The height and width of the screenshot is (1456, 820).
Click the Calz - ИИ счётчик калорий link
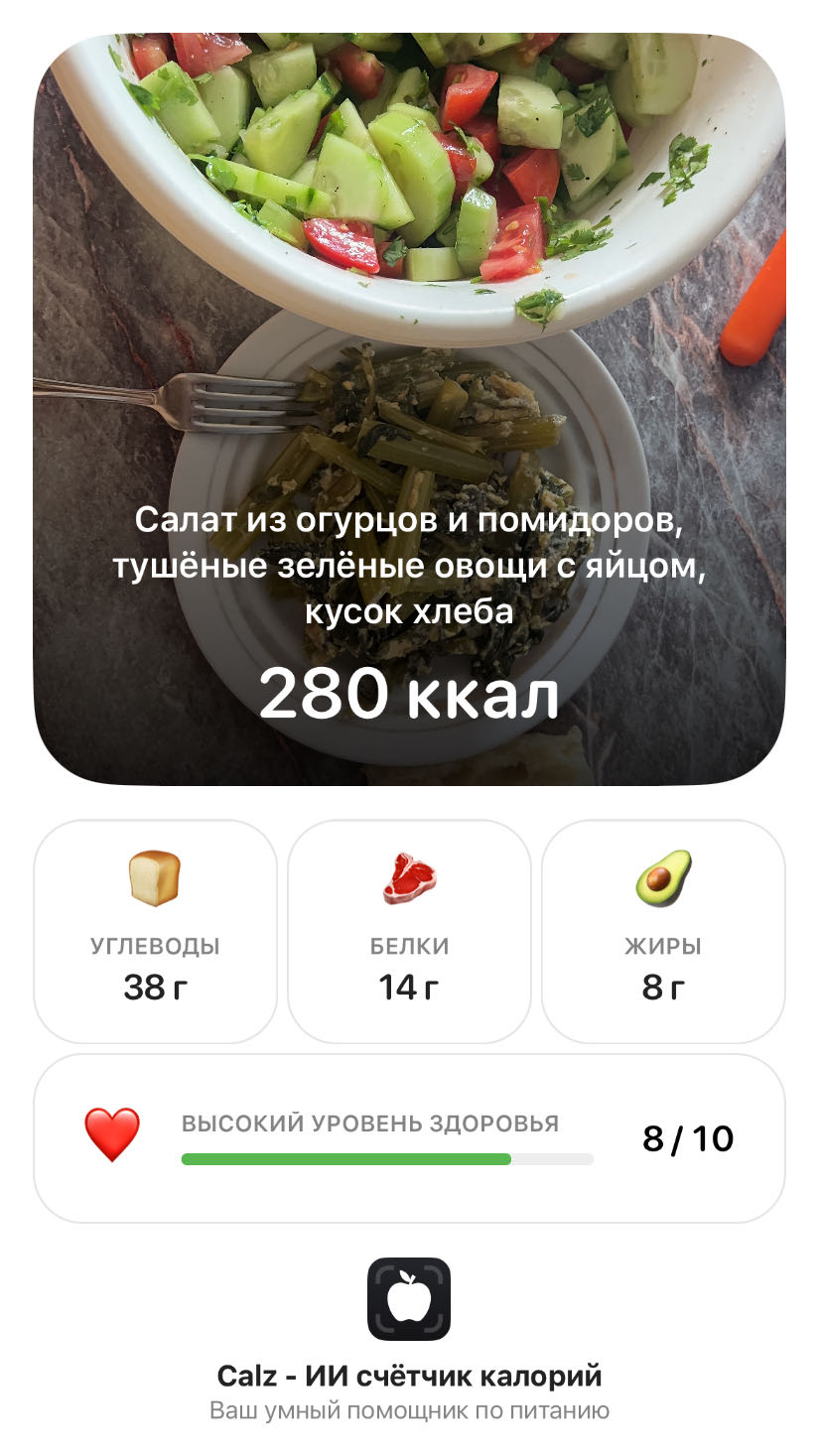click(409, 1375)
